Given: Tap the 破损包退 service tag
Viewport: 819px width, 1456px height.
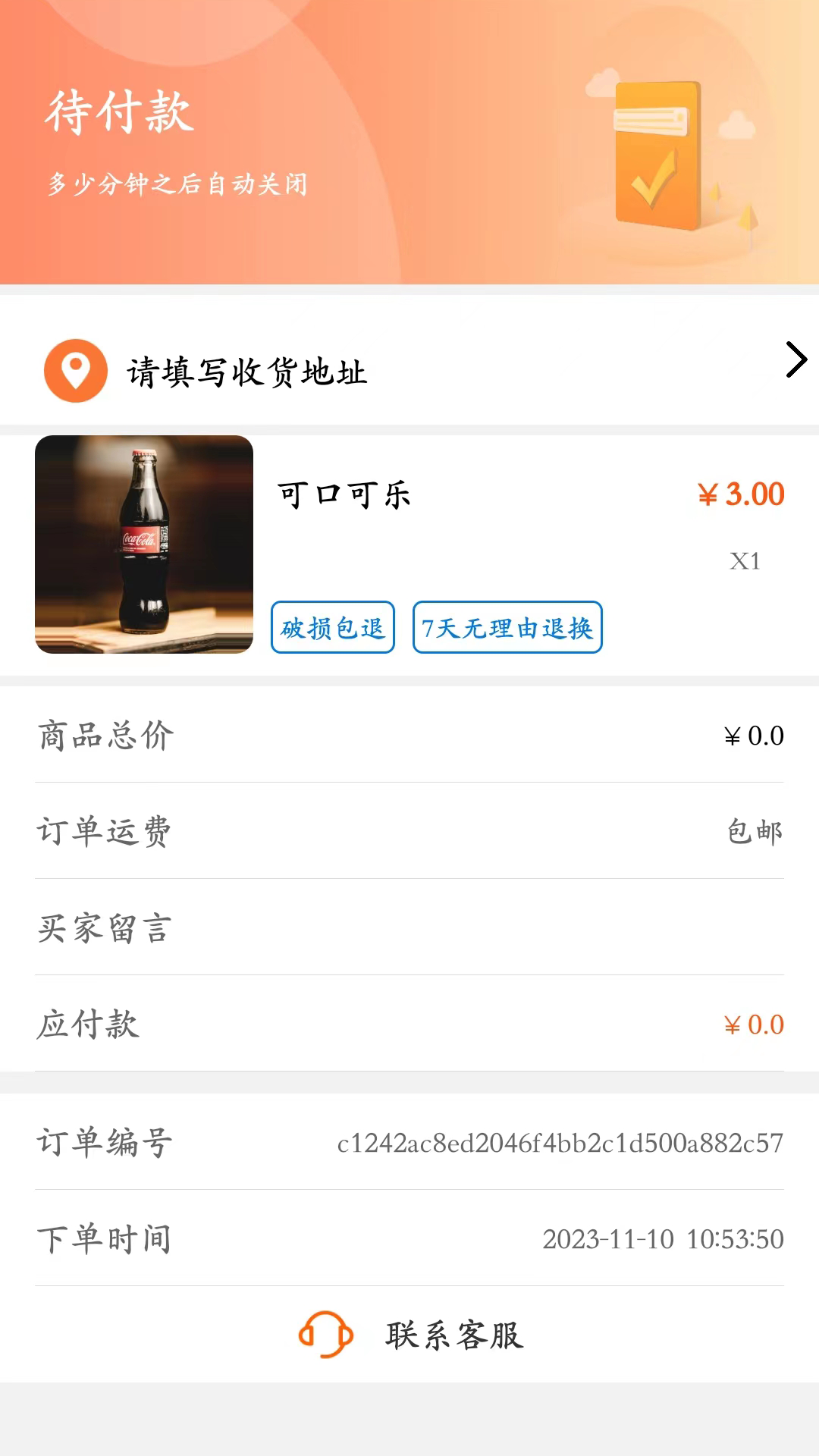Looking at the screenshot, I should [x=332, y=627].
